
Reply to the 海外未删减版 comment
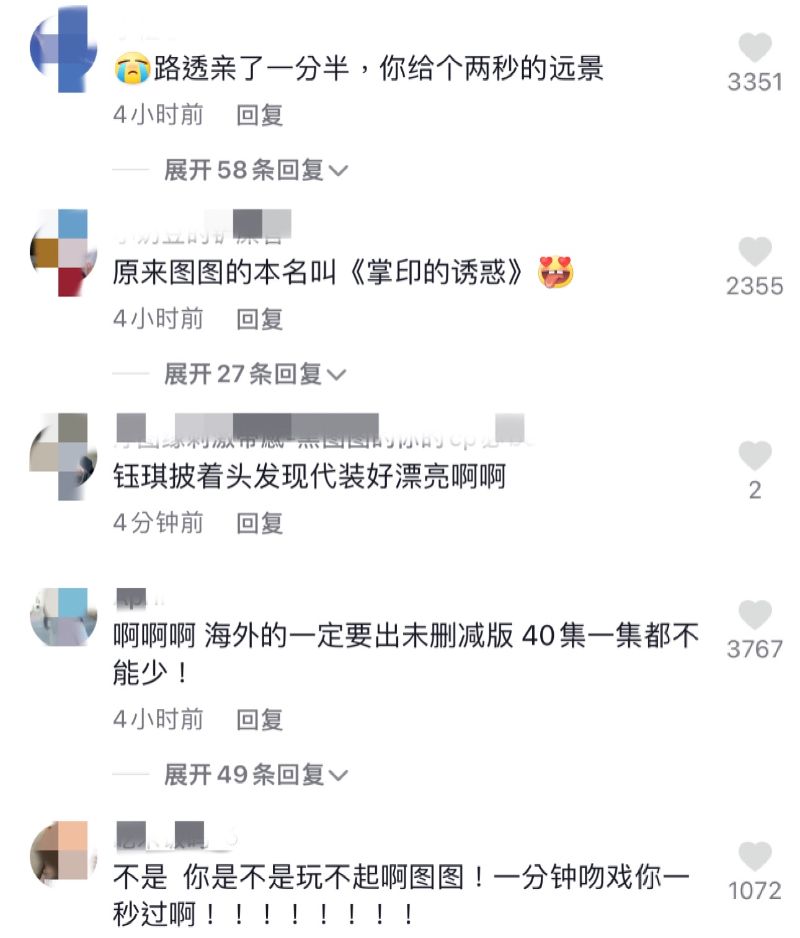(259, 719)
